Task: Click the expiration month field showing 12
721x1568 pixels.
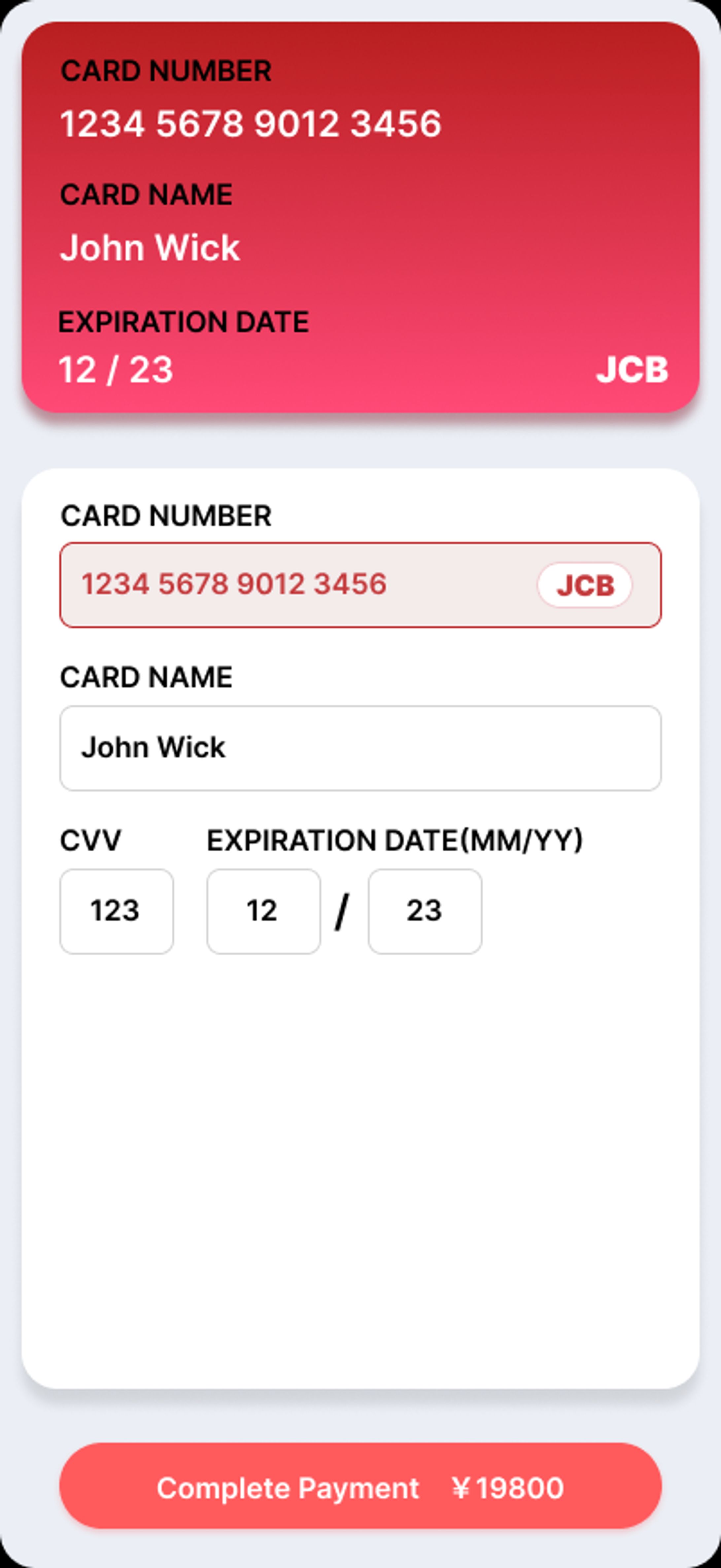Action: point(262,910)
